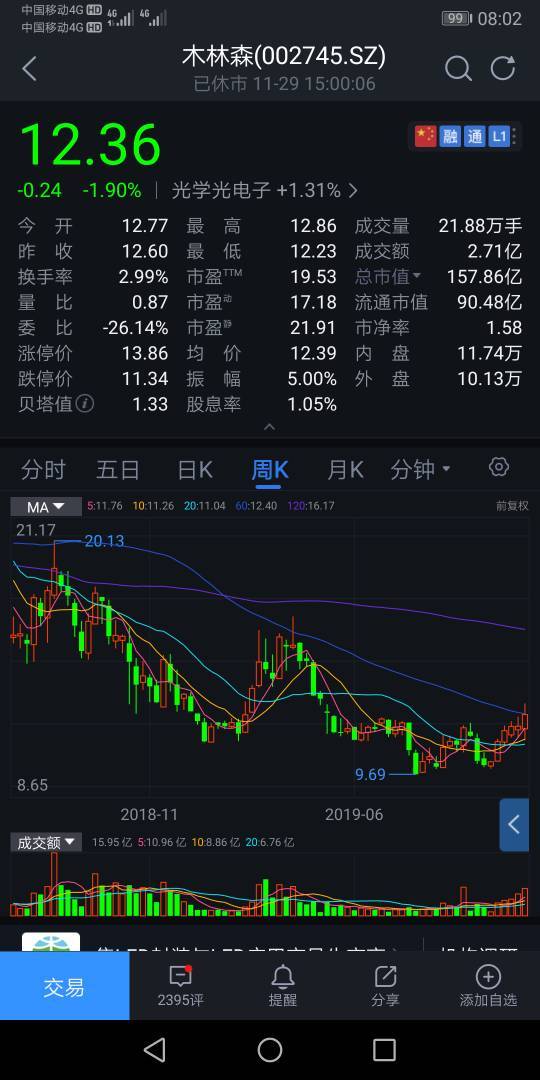The width and height of the screenshot is (540, 1080).
Task: Switch to the 分时 chart tab
Action: [x=43, y=470]
